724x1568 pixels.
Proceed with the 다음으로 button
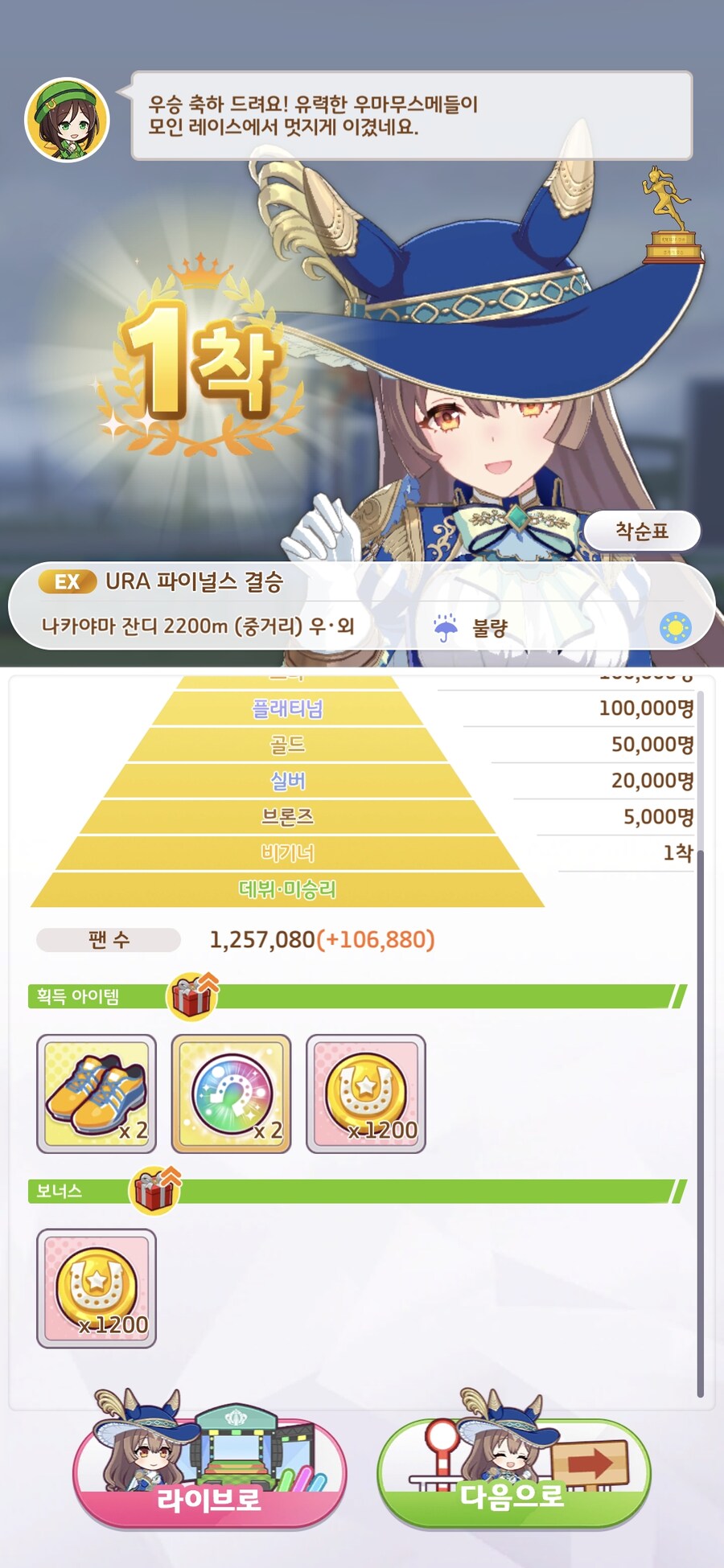[513, 1473]
